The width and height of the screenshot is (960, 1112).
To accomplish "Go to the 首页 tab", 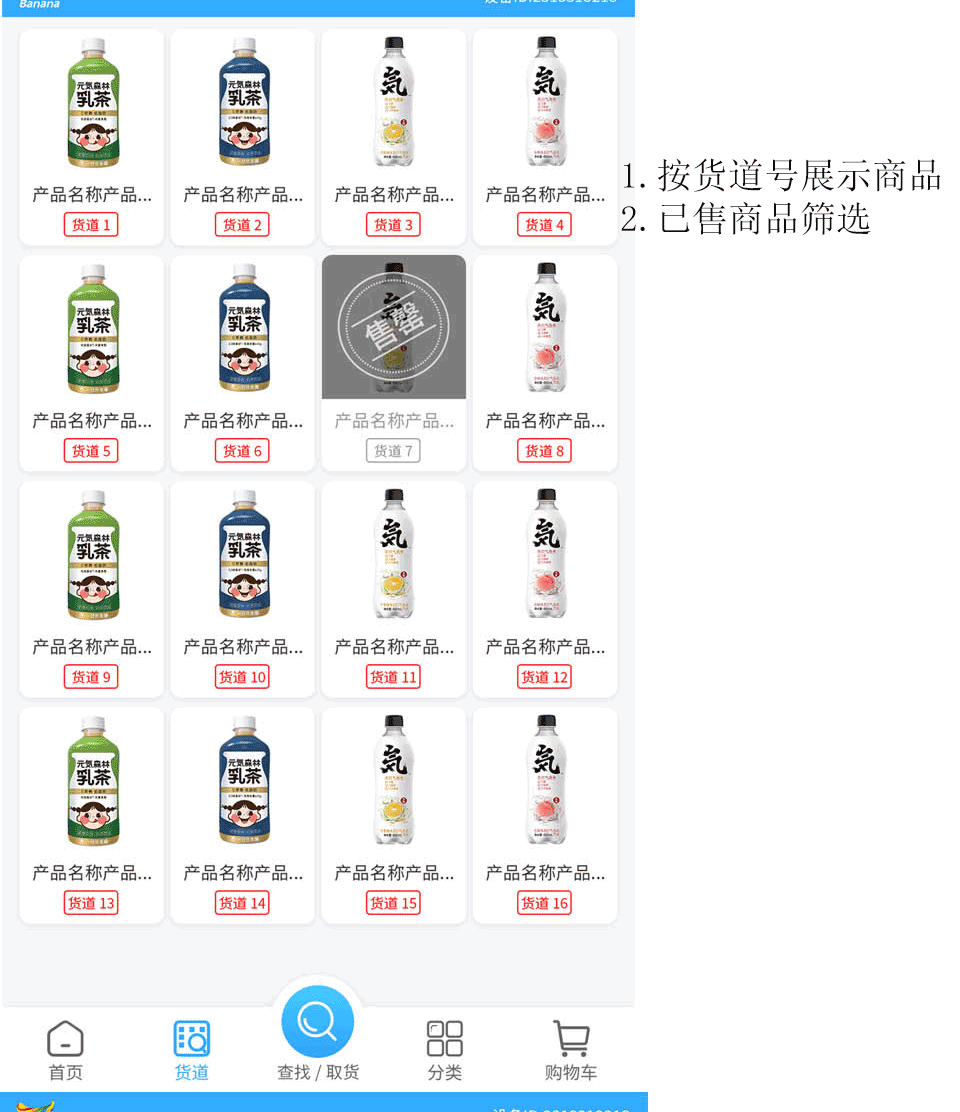I will click(66, 1050).
